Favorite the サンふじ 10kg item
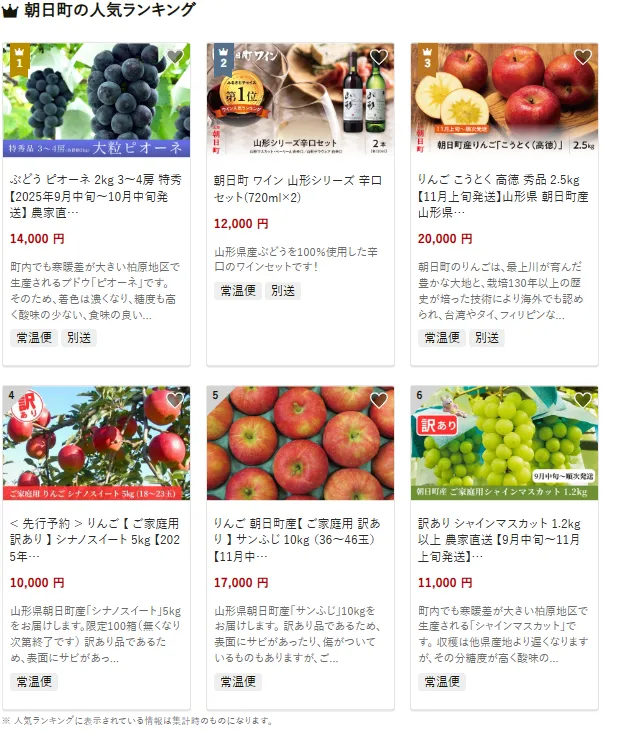The height and width of the screenshot is (732, 618). click(x=379, y=400)
